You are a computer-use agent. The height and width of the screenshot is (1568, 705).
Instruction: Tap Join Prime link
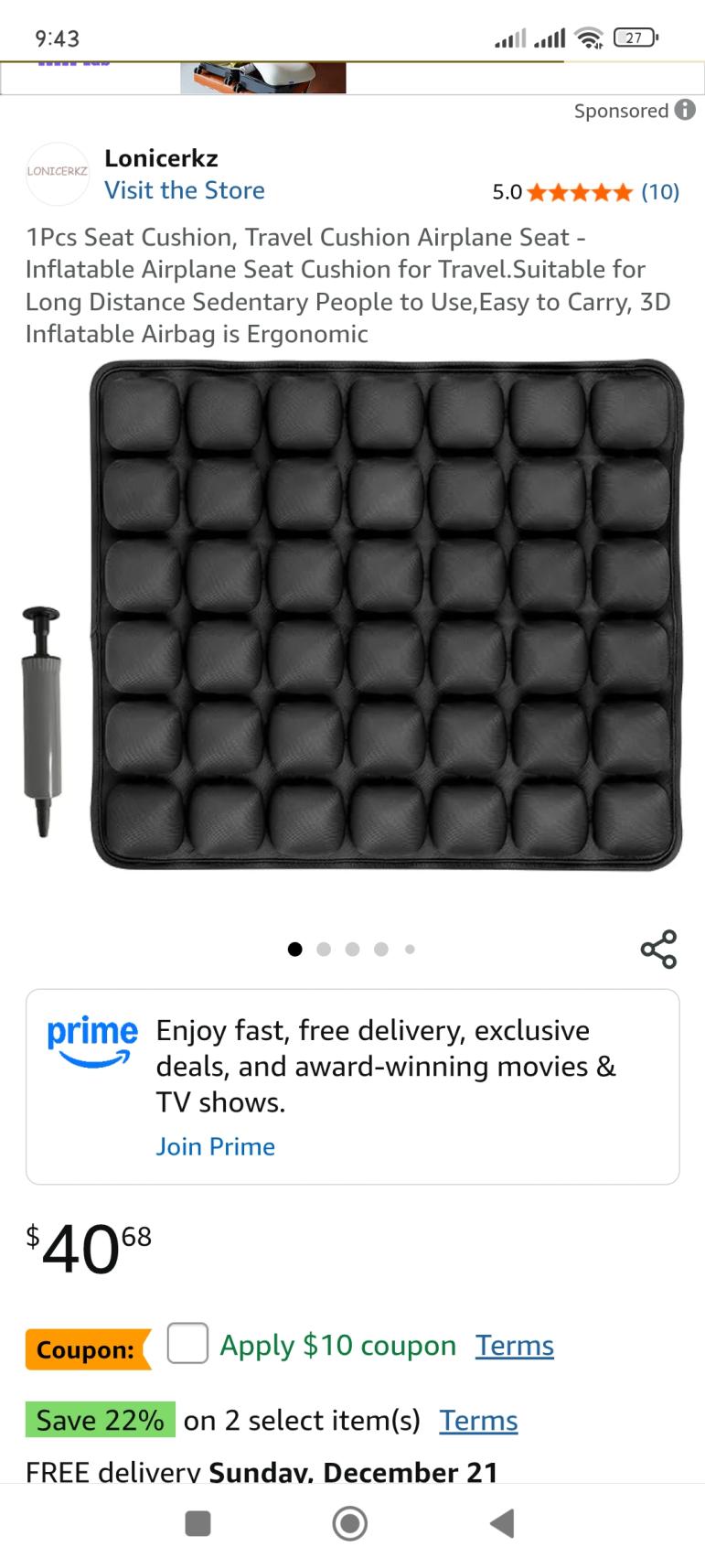[215, 1146]
